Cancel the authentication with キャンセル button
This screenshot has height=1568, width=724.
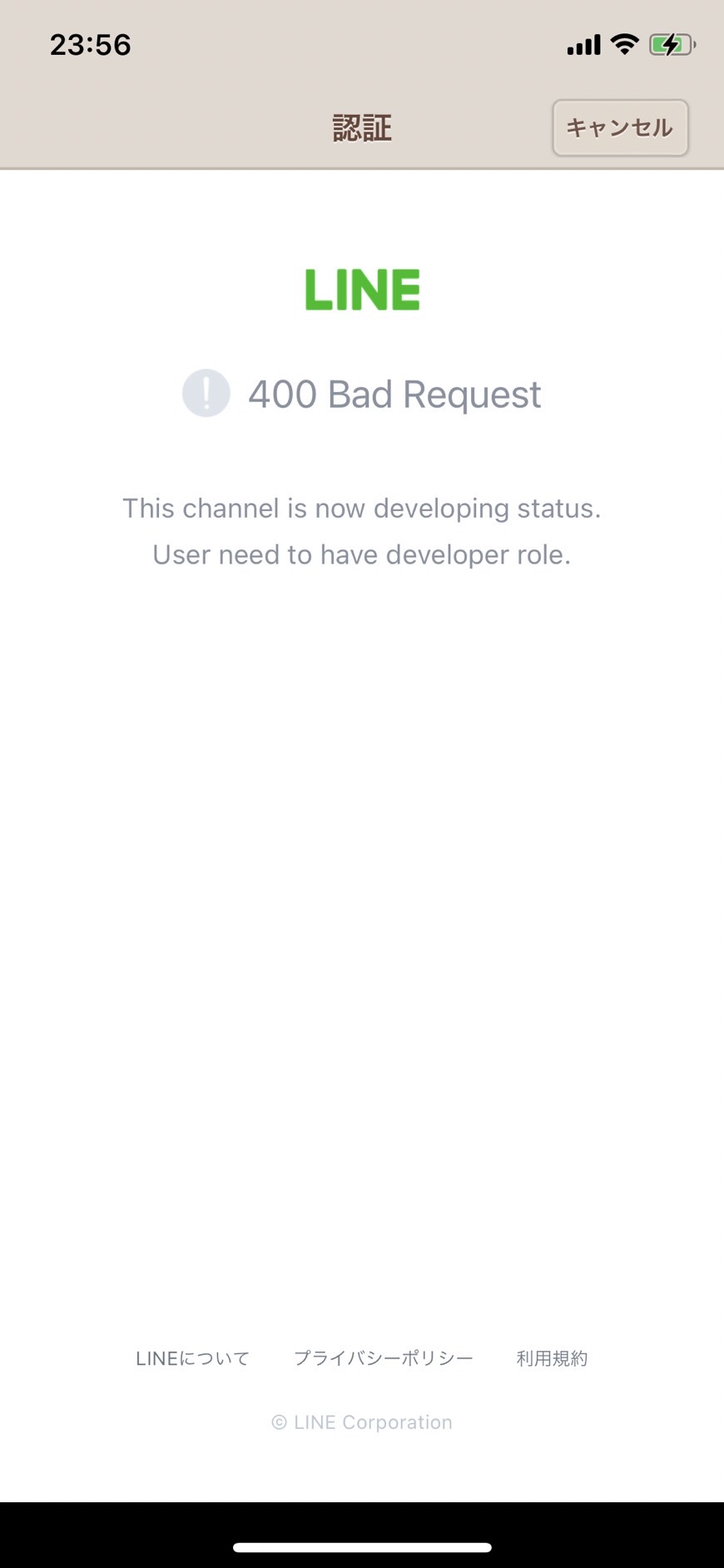pyautogui.click(x=620, y=127)
